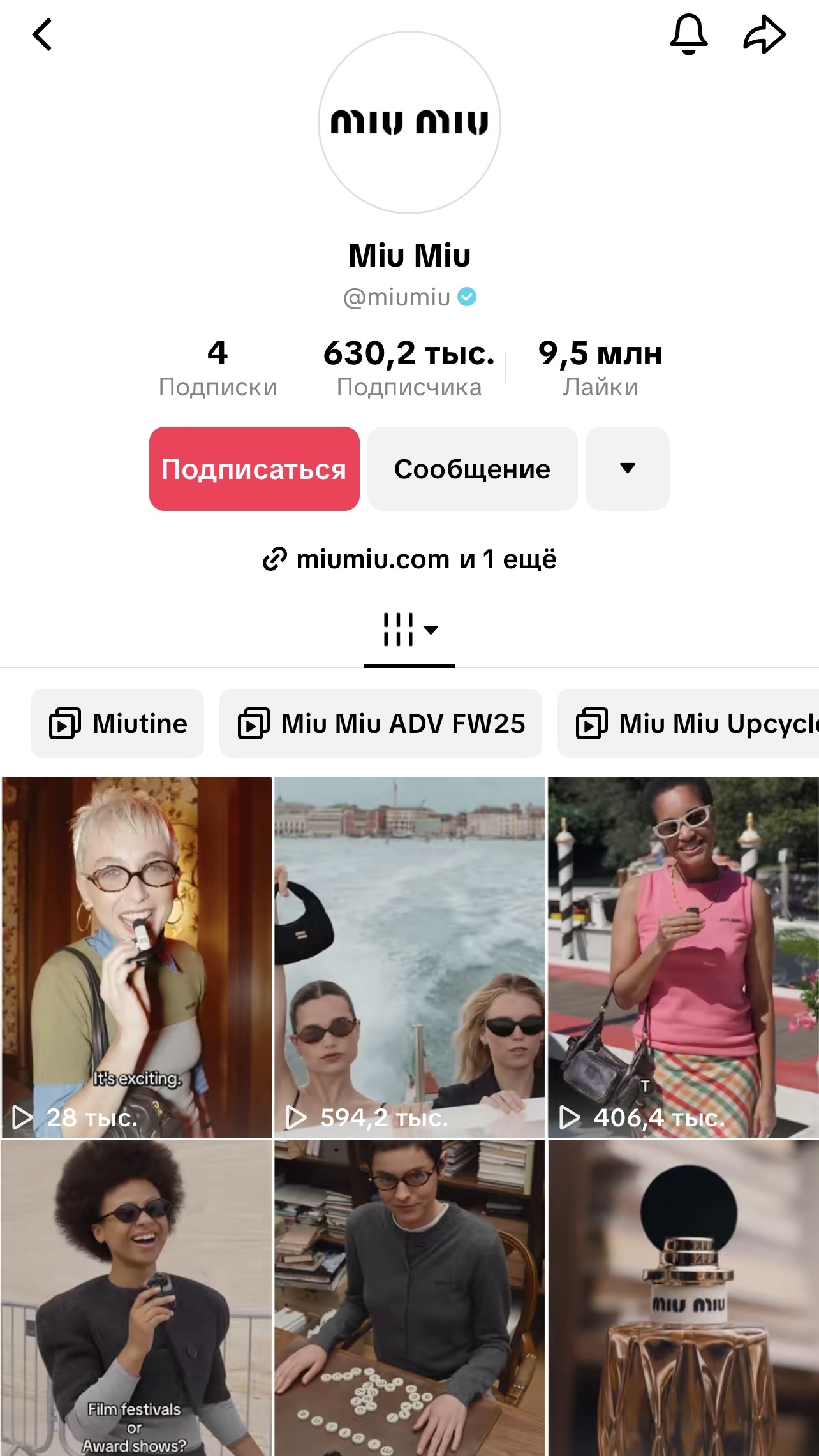The height and width of the screenshot is (1456, 819).
Task: Tap the Подписаться follow button
Action: coord(254,469)
